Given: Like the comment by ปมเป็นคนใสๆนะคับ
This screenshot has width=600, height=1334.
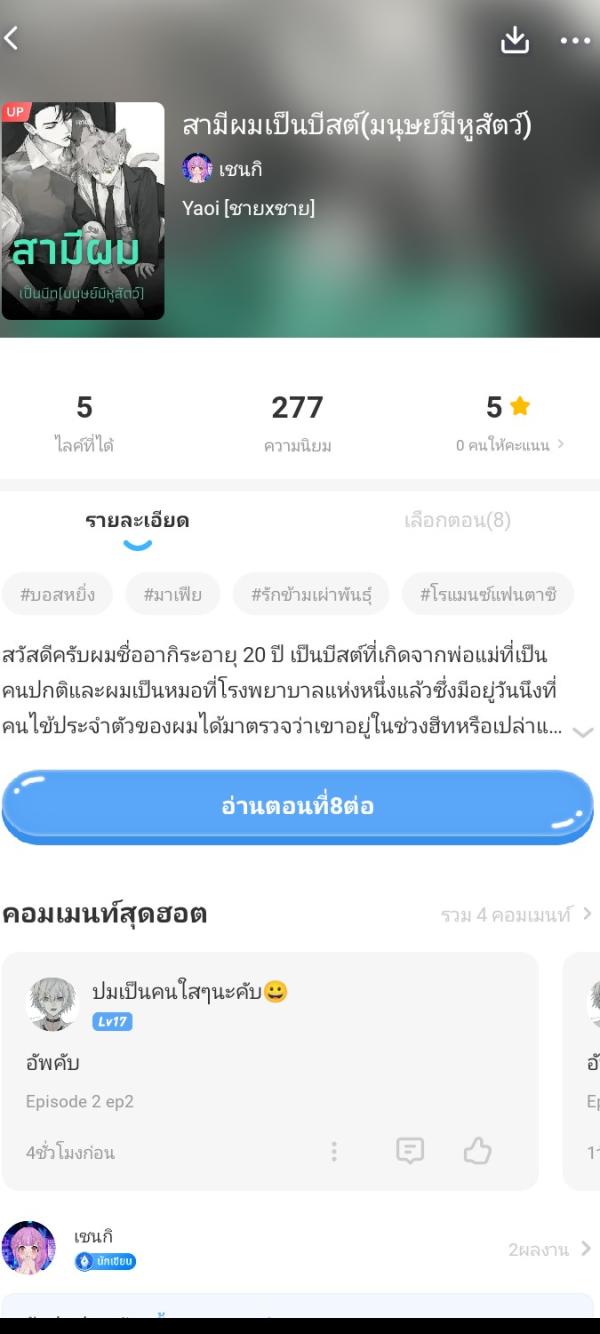Looking at the screenshot, I should (477, 1151).
